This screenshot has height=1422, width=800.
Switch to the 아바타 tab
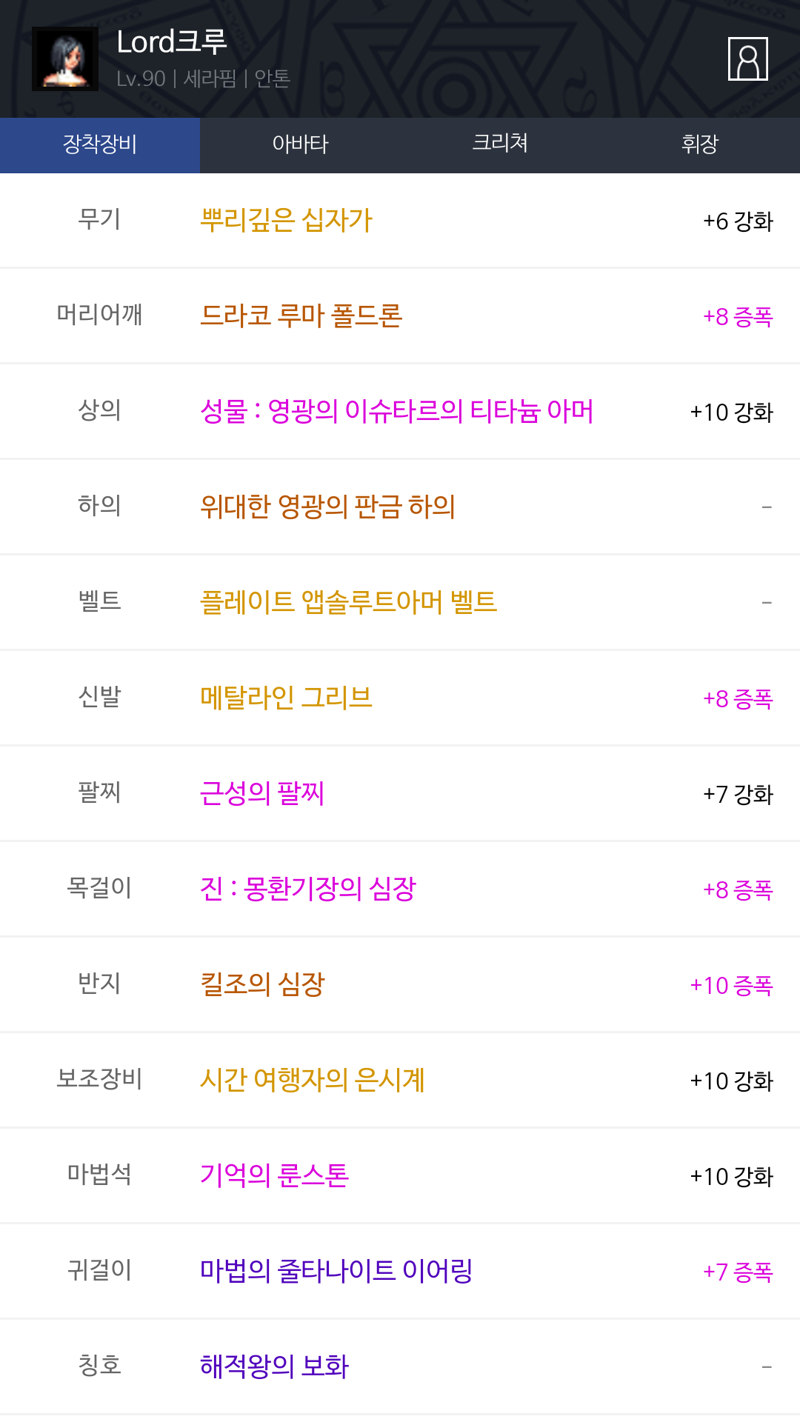[300, 144]
